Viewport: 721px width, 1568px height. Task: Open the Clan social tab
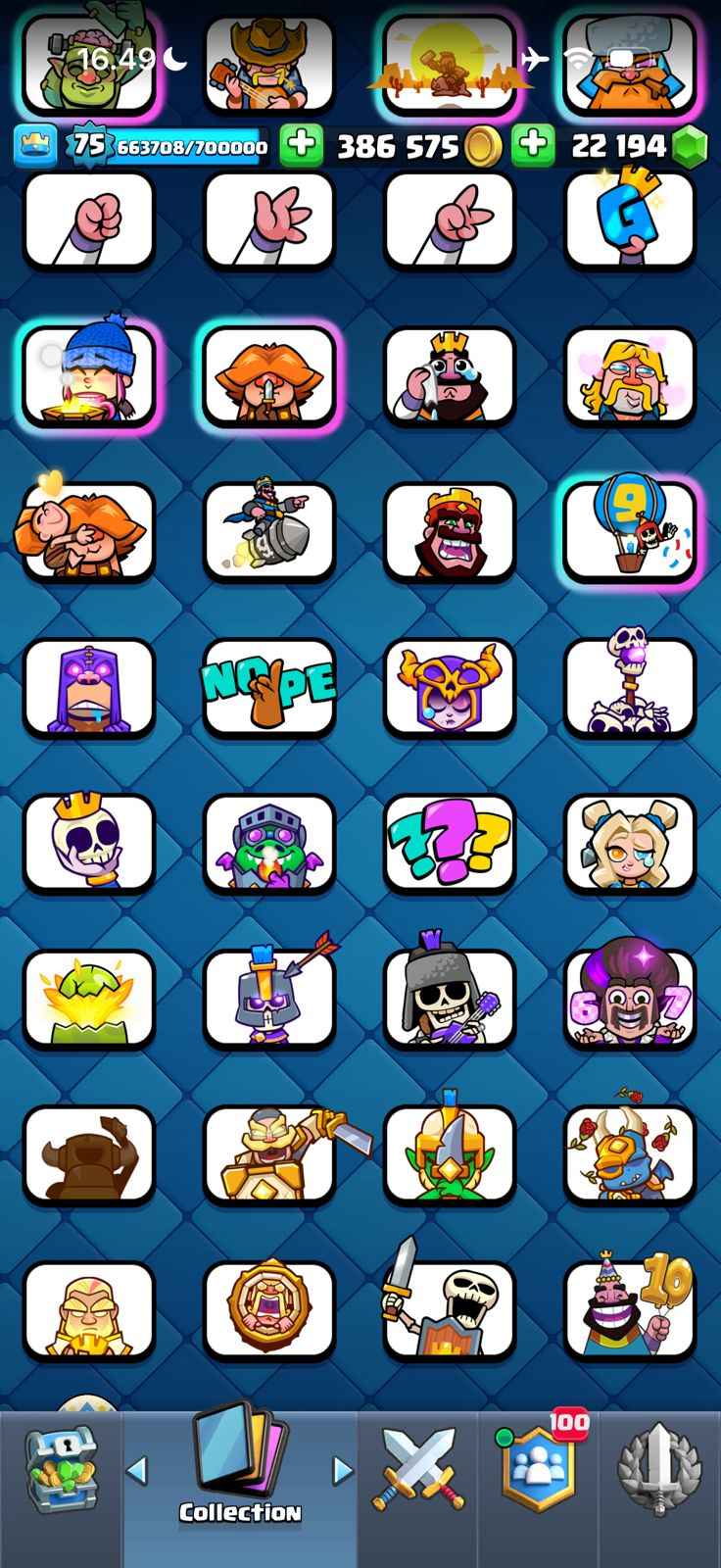pos(538,1472)
